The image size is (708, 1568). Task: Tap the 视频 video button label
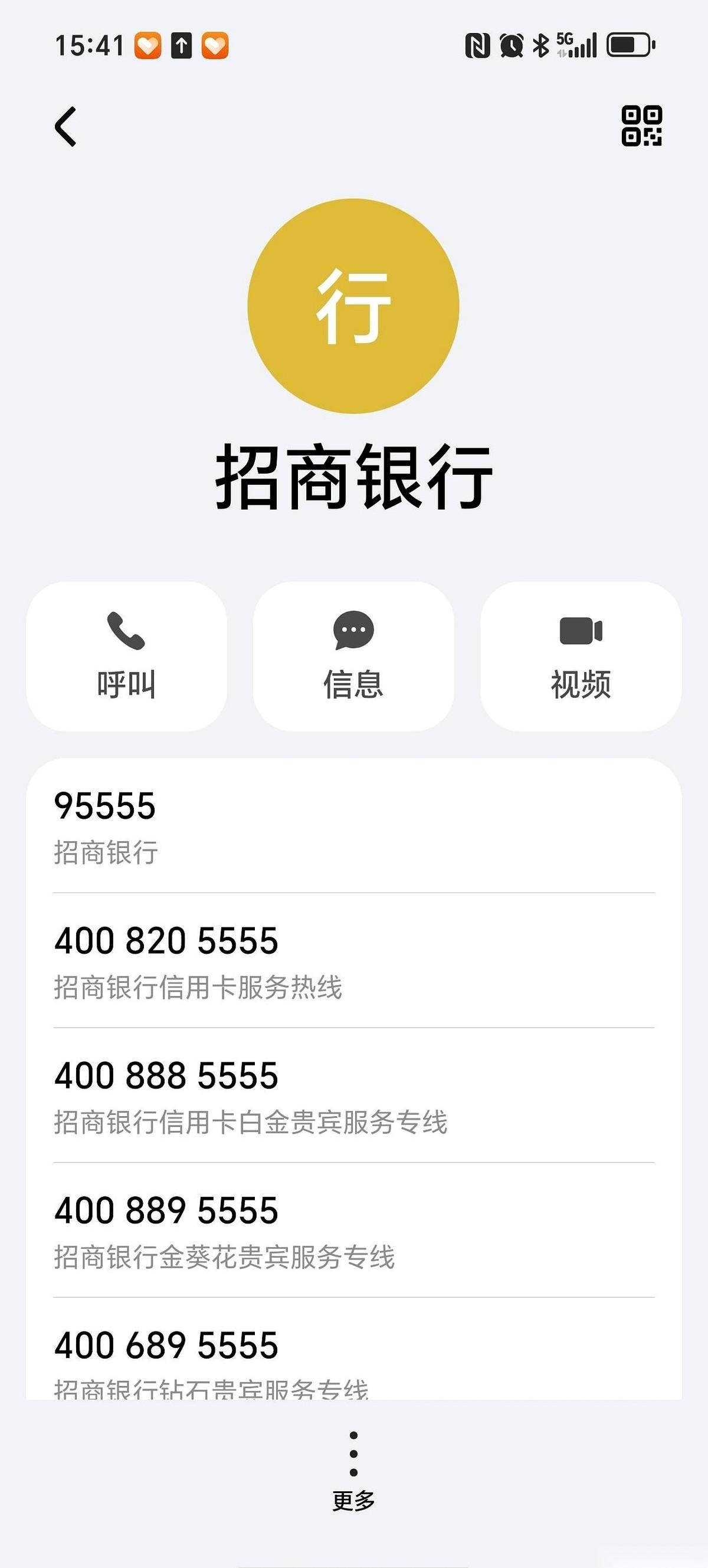click(580, 685)
